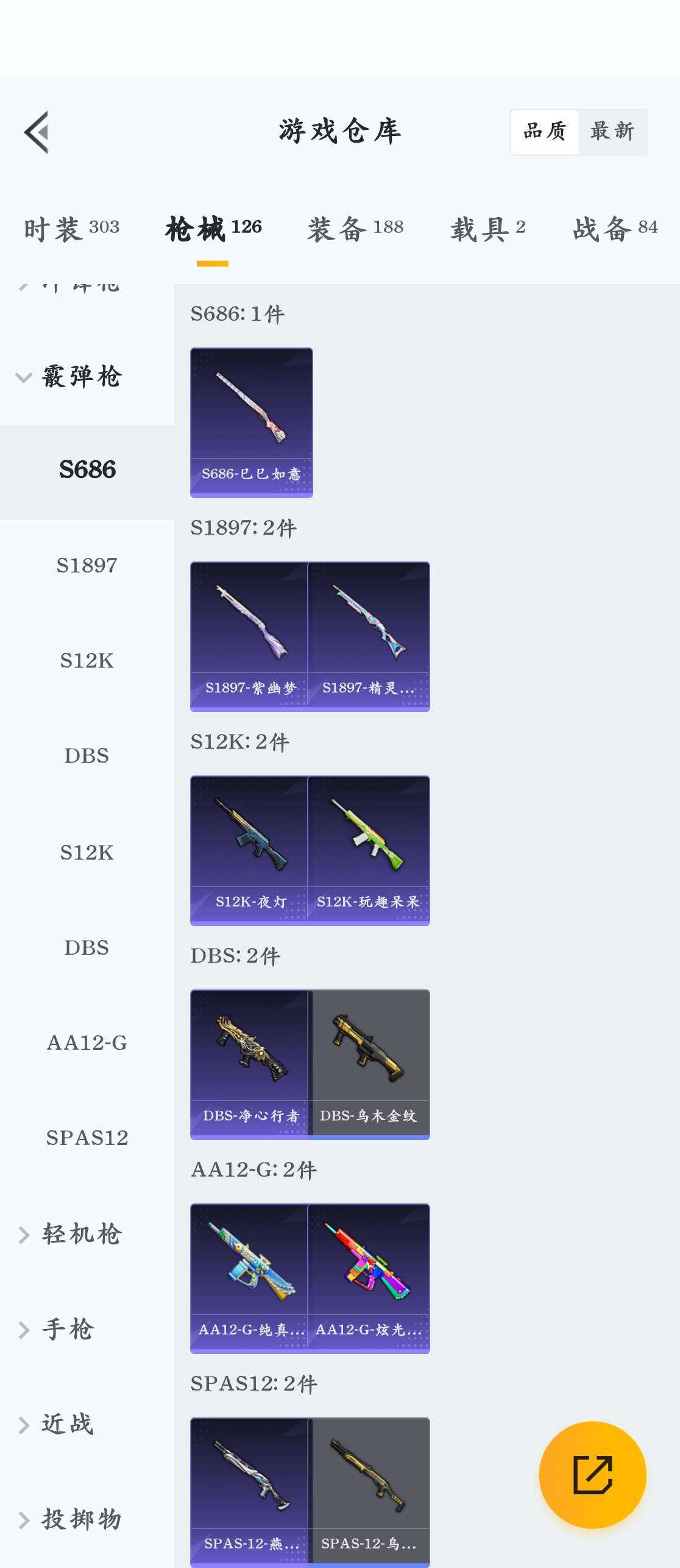Viewport: 680px width, 1568px height.
Task: Expand the 近战 category
Action: pyautogui.click(x=67, y=1424)
